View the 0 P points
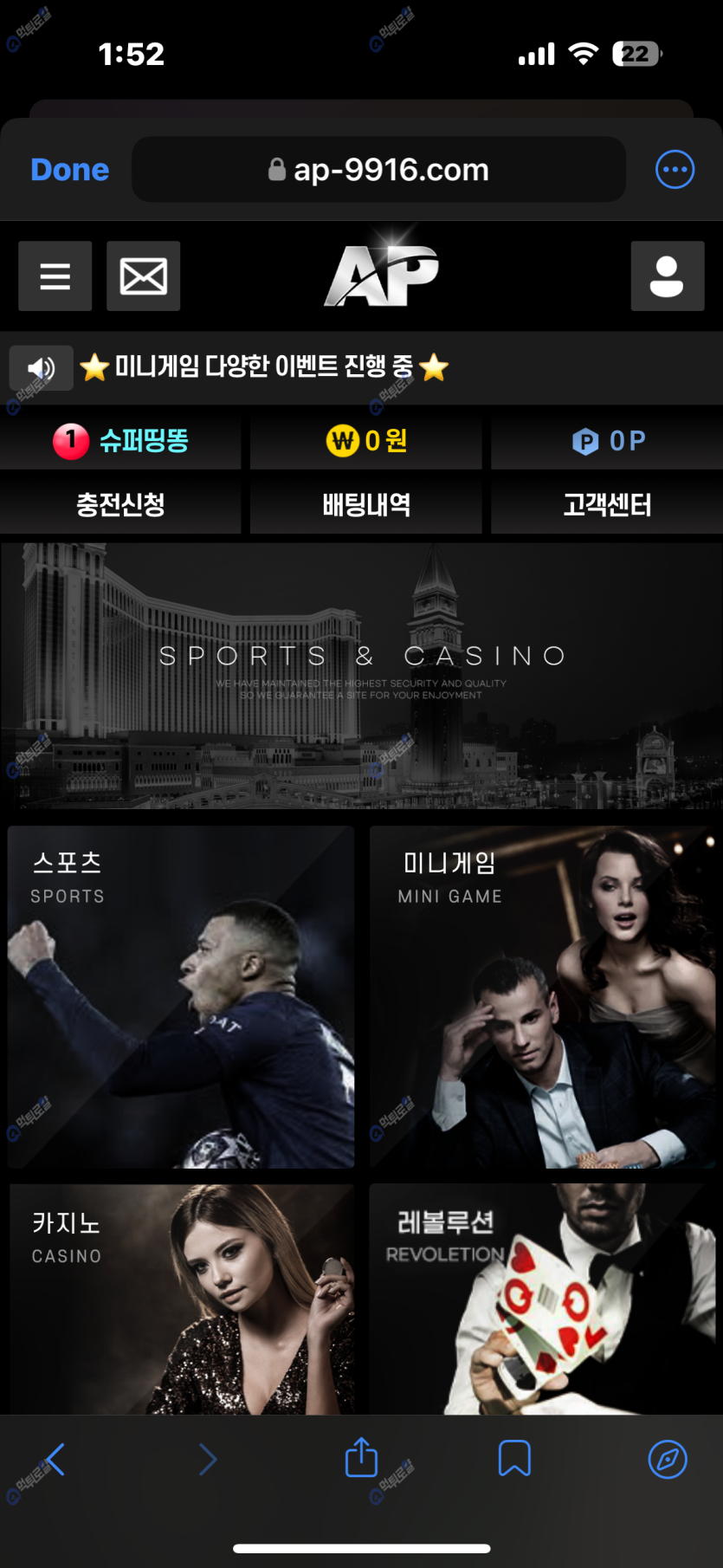 click(x=608, y=441)
